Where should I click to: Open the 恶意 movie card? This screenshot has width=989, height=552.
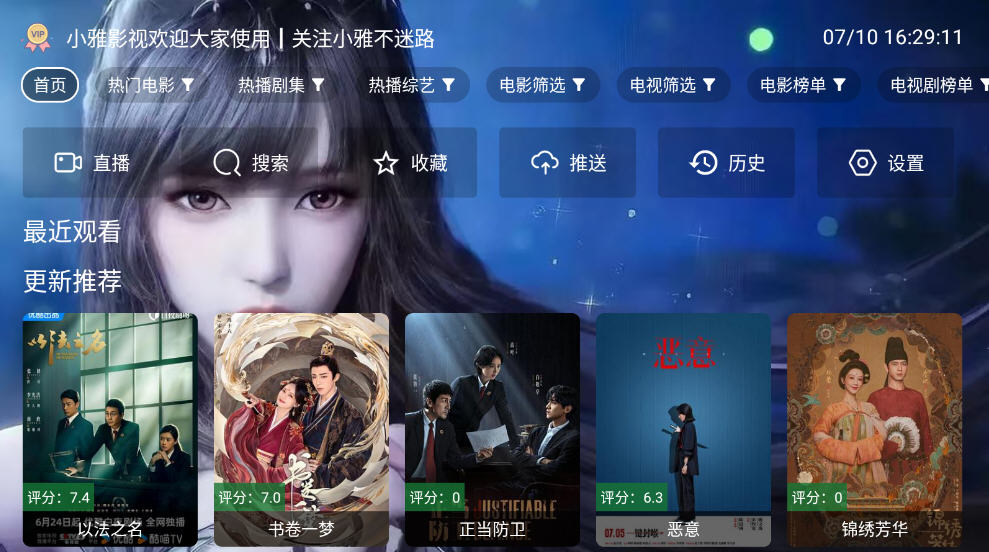click(683, 430)
